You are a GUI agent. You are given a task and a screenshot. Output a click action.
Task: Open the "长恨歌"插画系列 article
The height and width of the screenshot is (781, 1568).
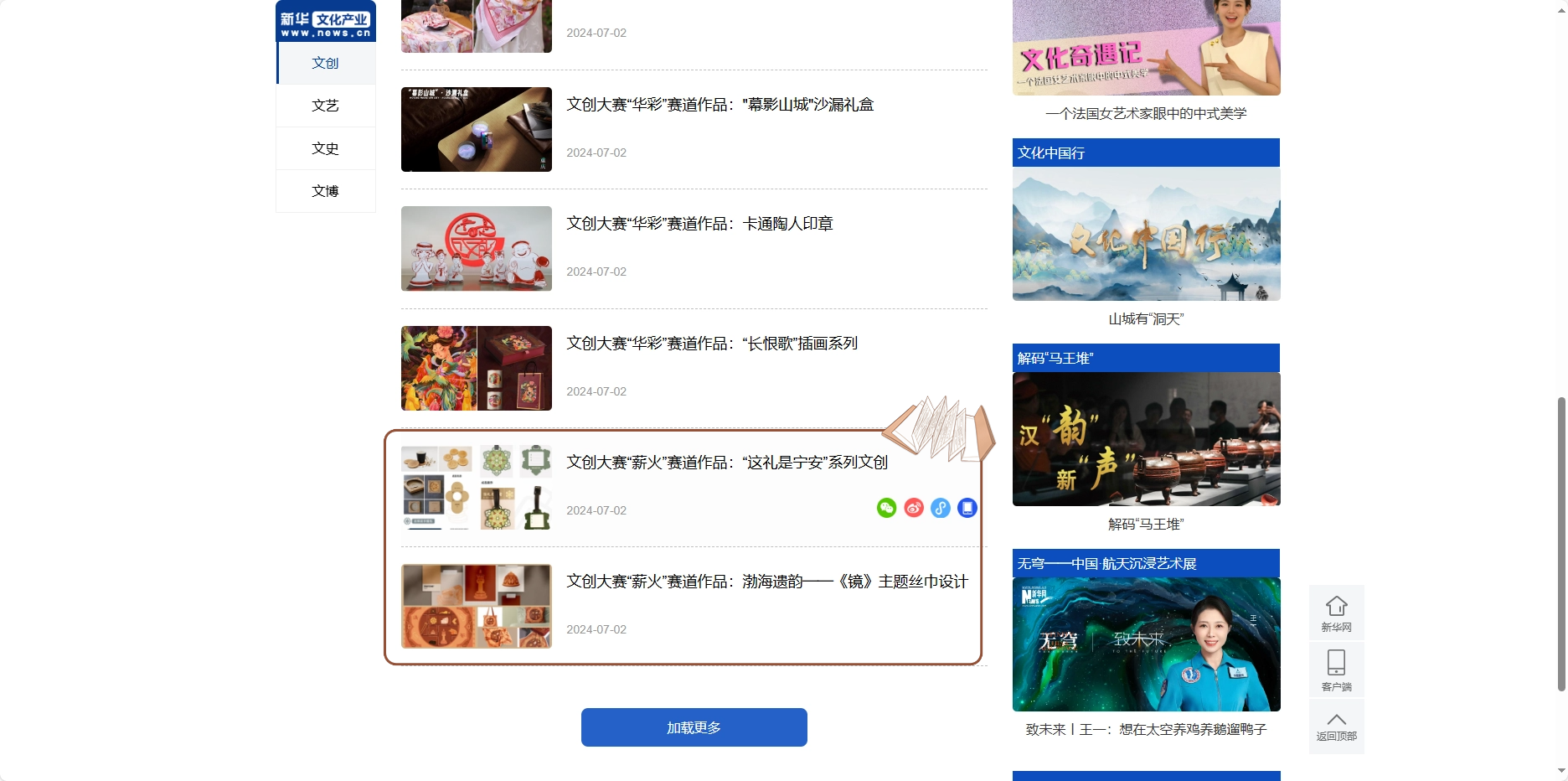pyautogui.click(x=712, y=344)
